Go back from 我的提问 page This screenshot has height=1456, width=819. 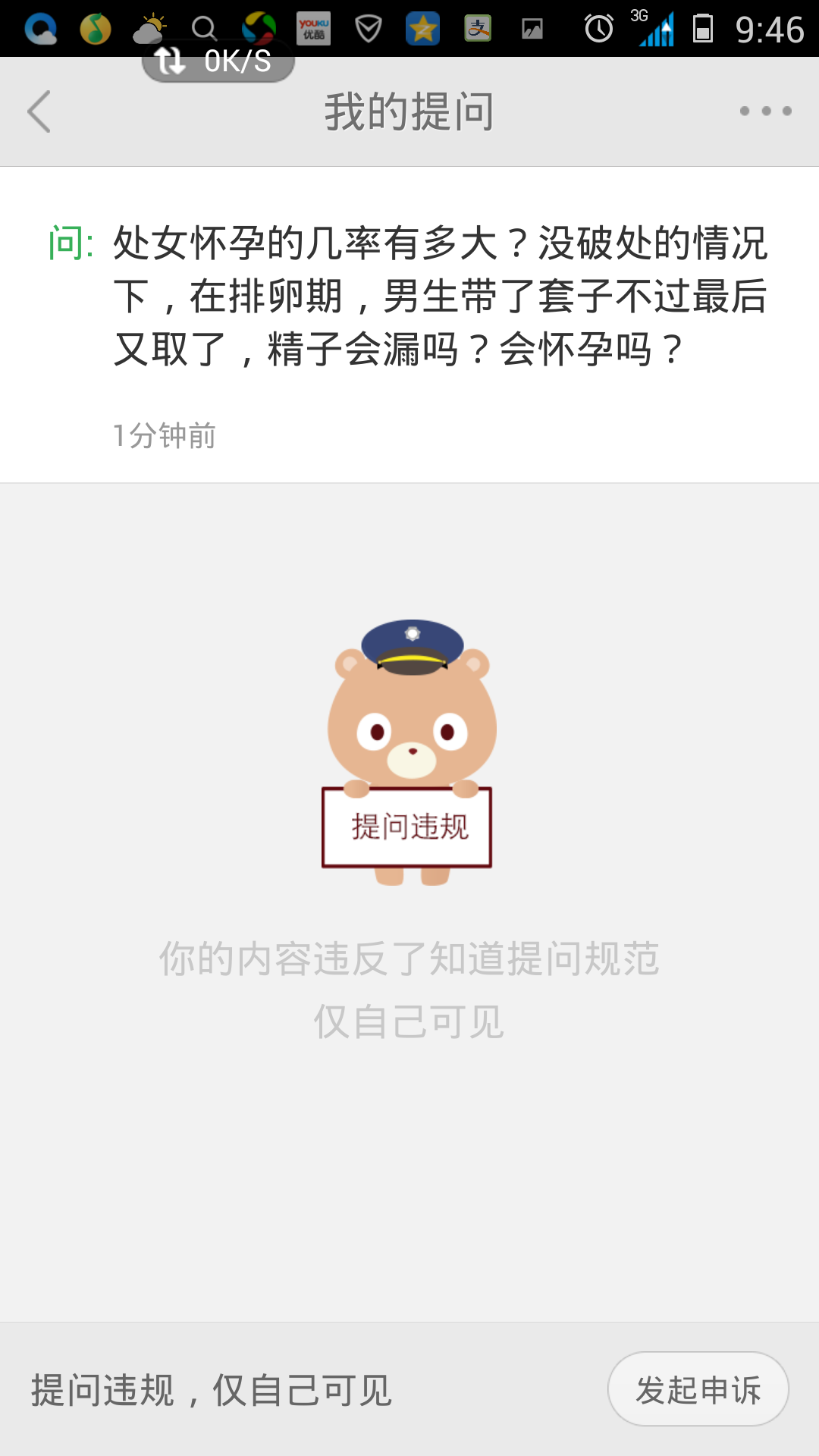[39, 111]
